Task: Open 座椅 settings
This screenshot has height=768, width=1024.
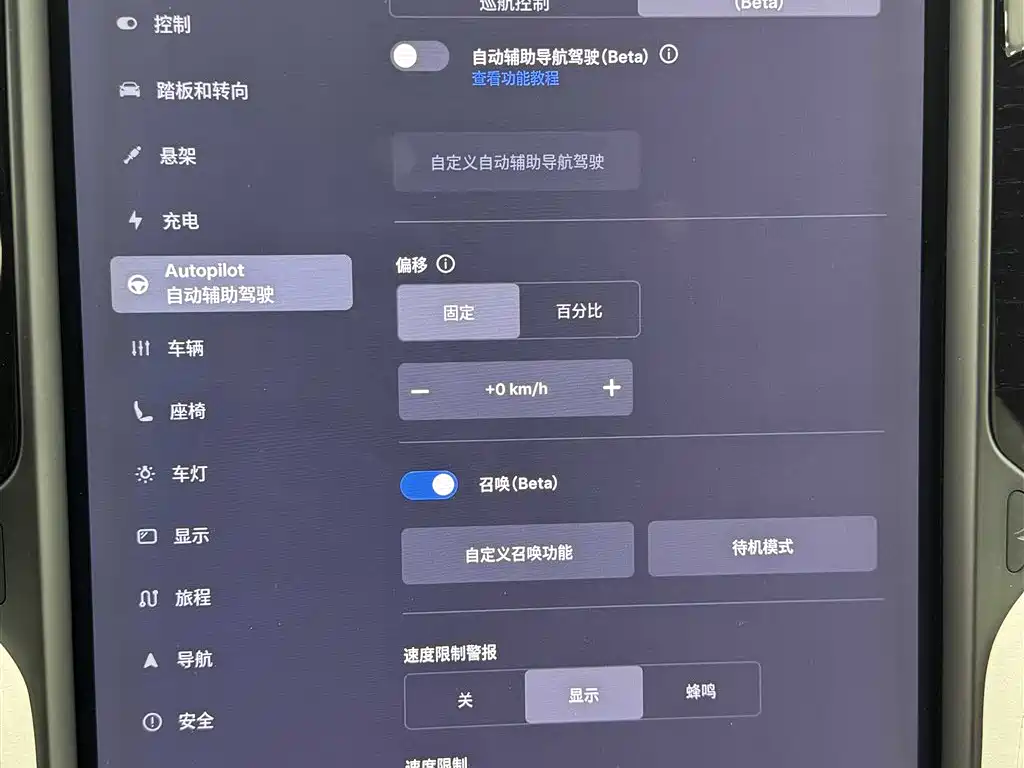Action: (x=186, y=411)
